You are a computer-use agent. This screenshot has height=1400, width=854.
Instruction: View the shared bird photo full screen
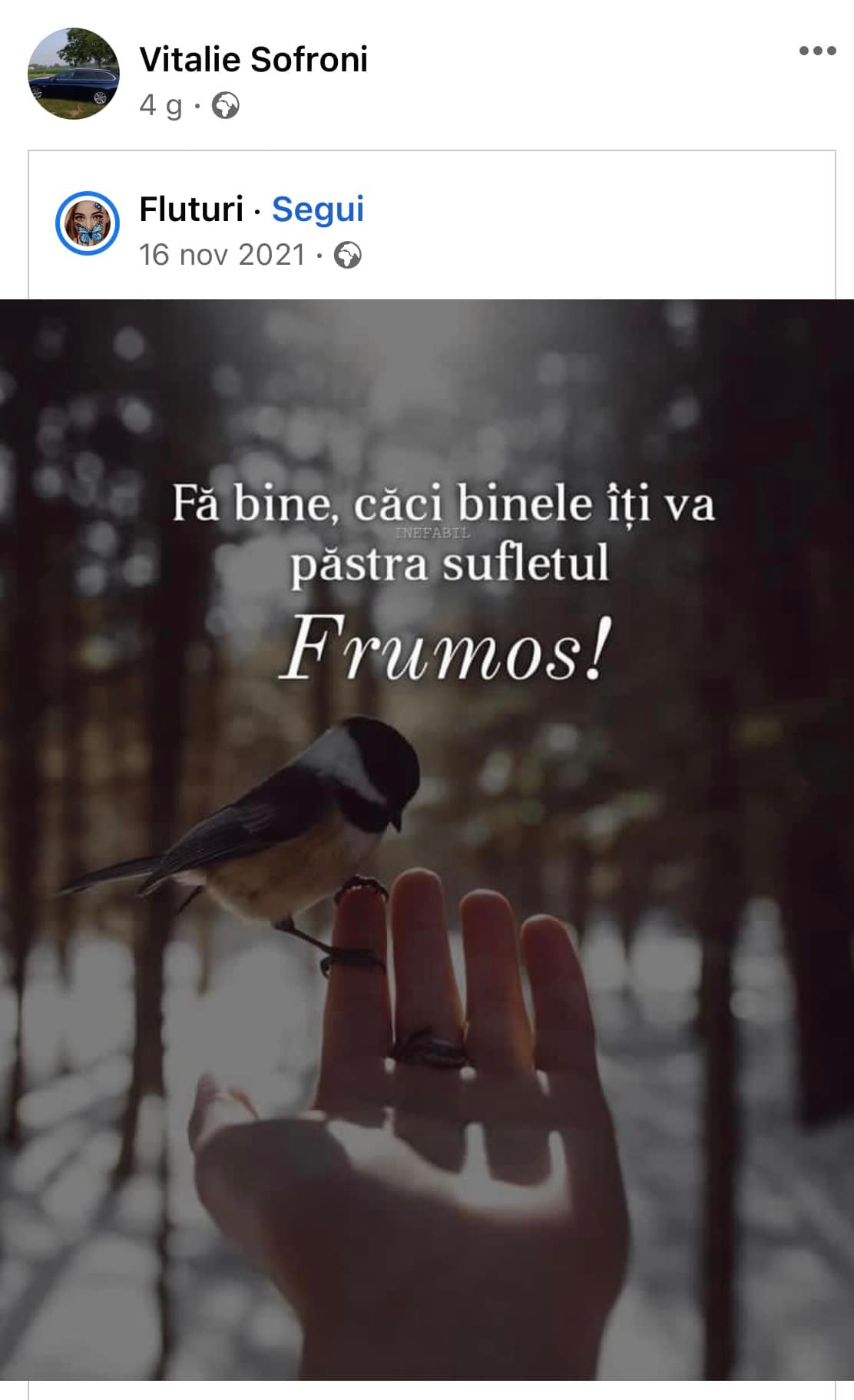click(x=427, y=840)
